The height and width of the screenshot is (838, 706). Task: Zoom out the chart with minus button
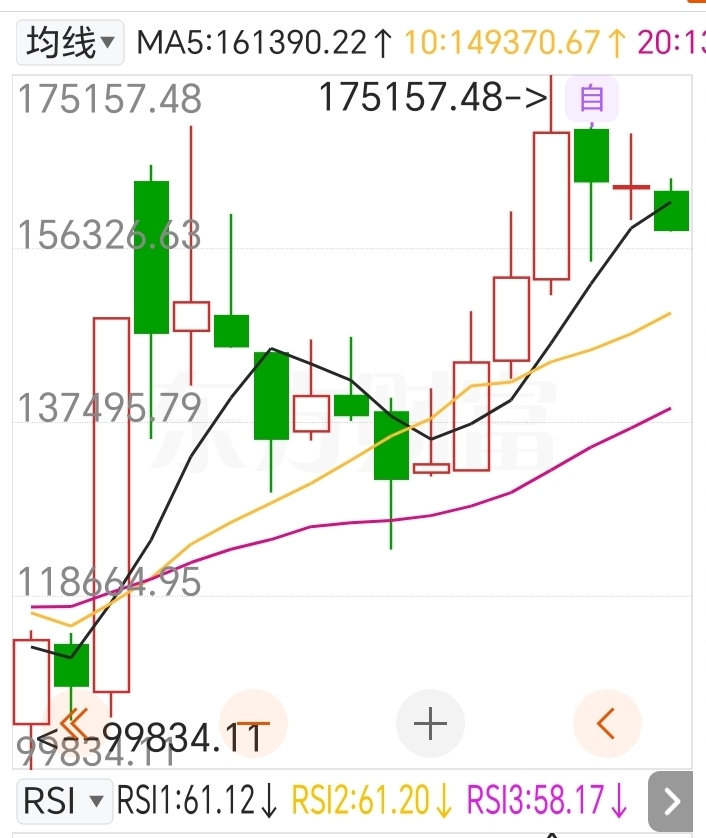(x=253, y=724)
